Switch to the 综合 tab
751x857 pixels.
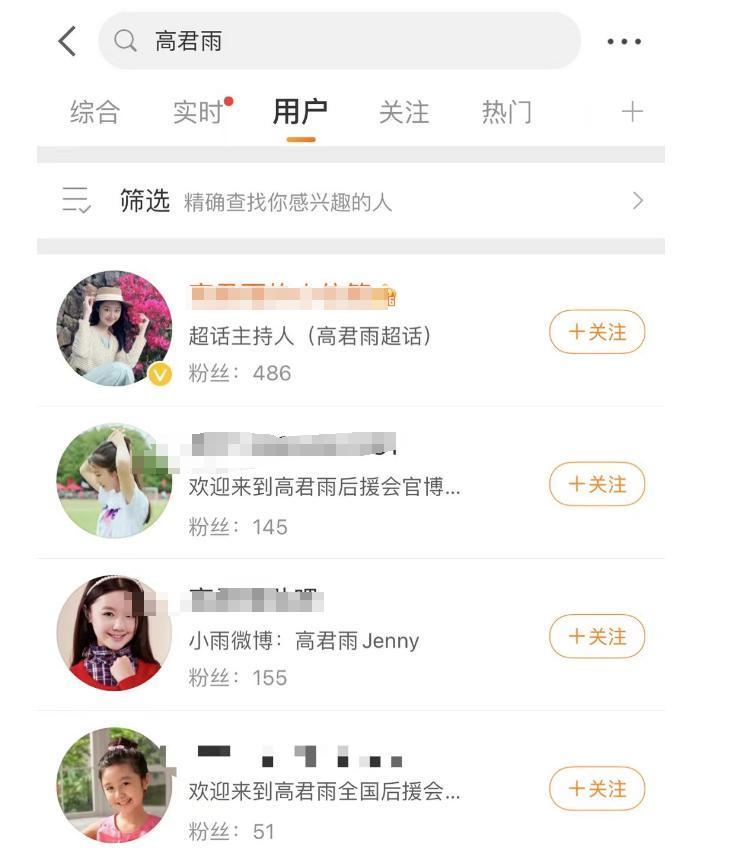coord(95,112)
